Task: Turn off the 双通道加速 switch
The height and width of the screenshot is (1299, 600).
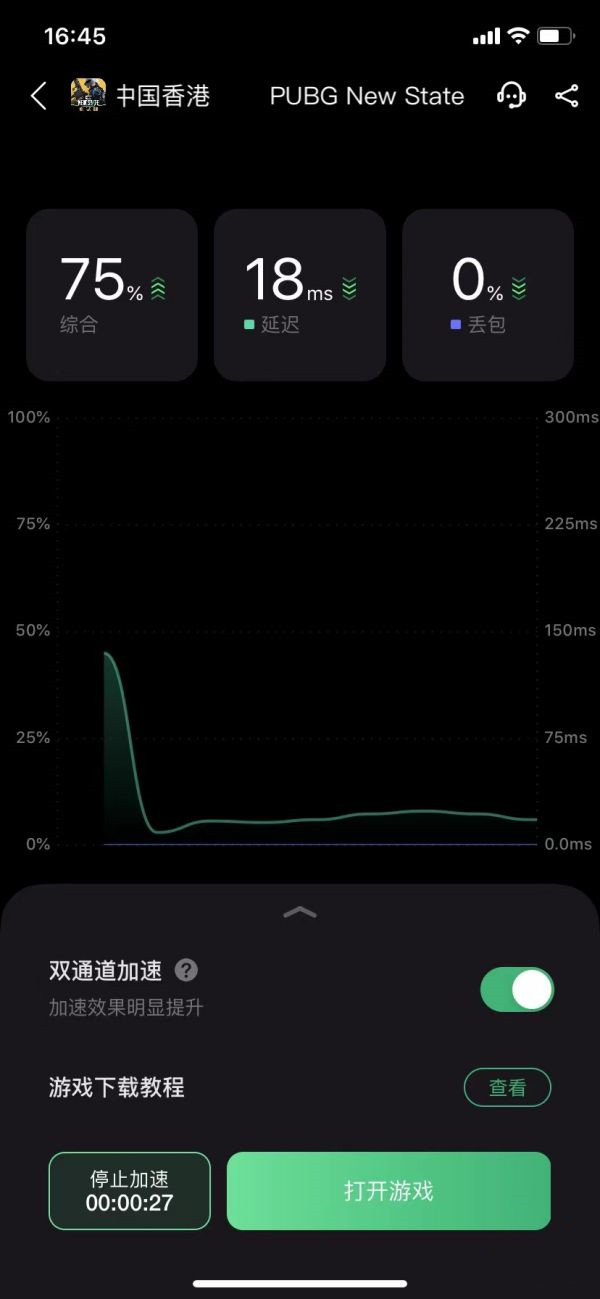Action: [517, 990]
